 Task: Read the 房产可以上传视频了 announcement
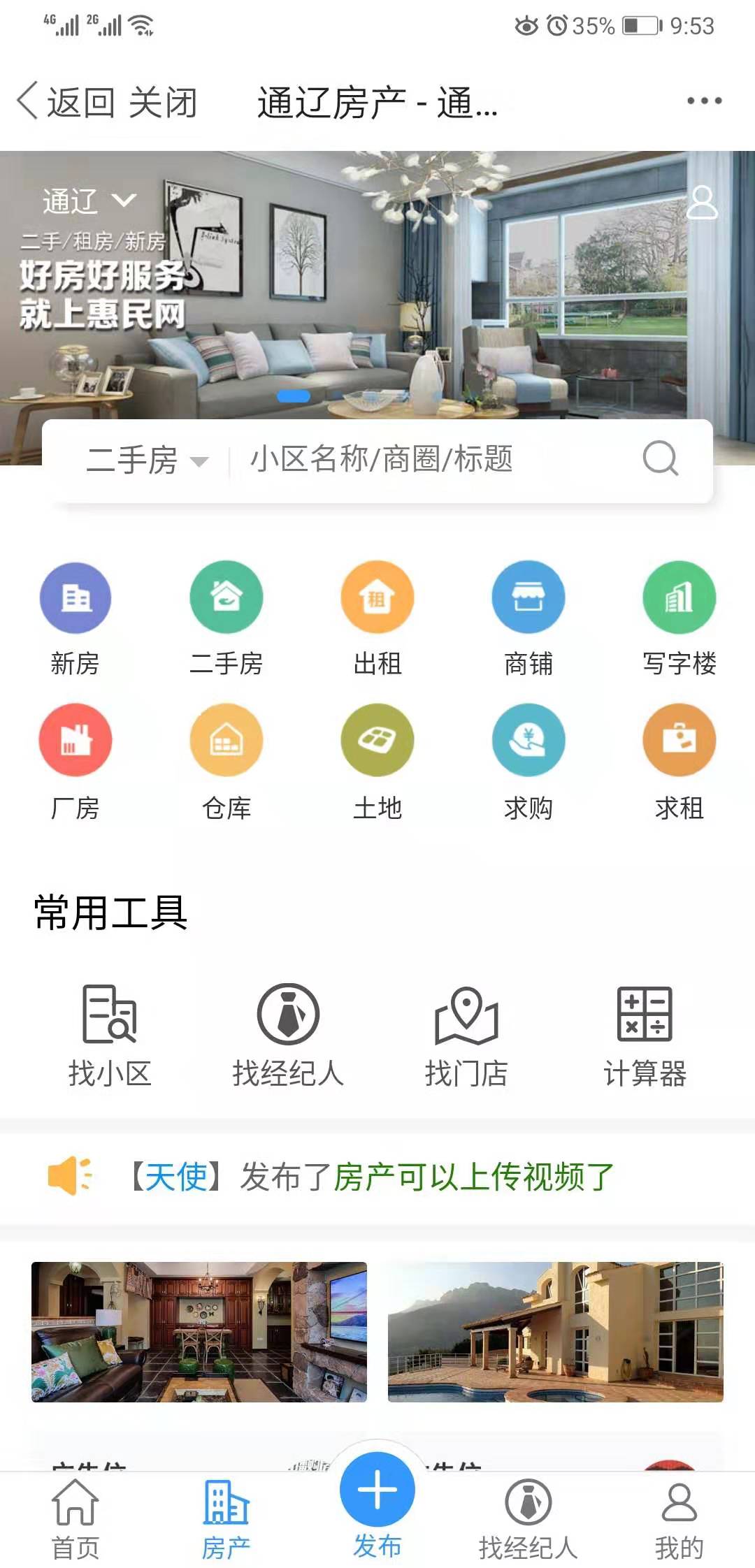[x=473, y=1177]
